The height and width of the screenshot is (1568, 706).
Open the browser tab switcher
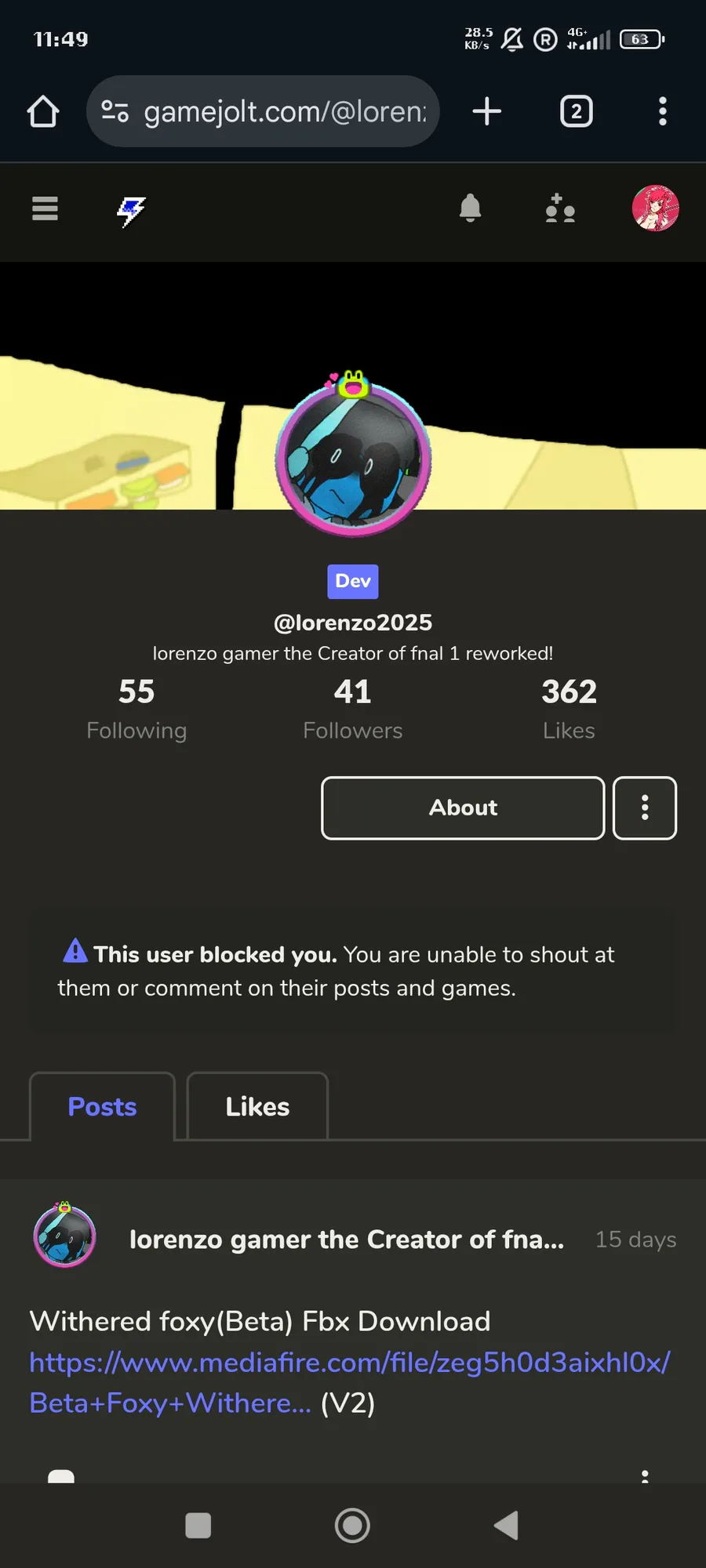[x=577, y=111]
